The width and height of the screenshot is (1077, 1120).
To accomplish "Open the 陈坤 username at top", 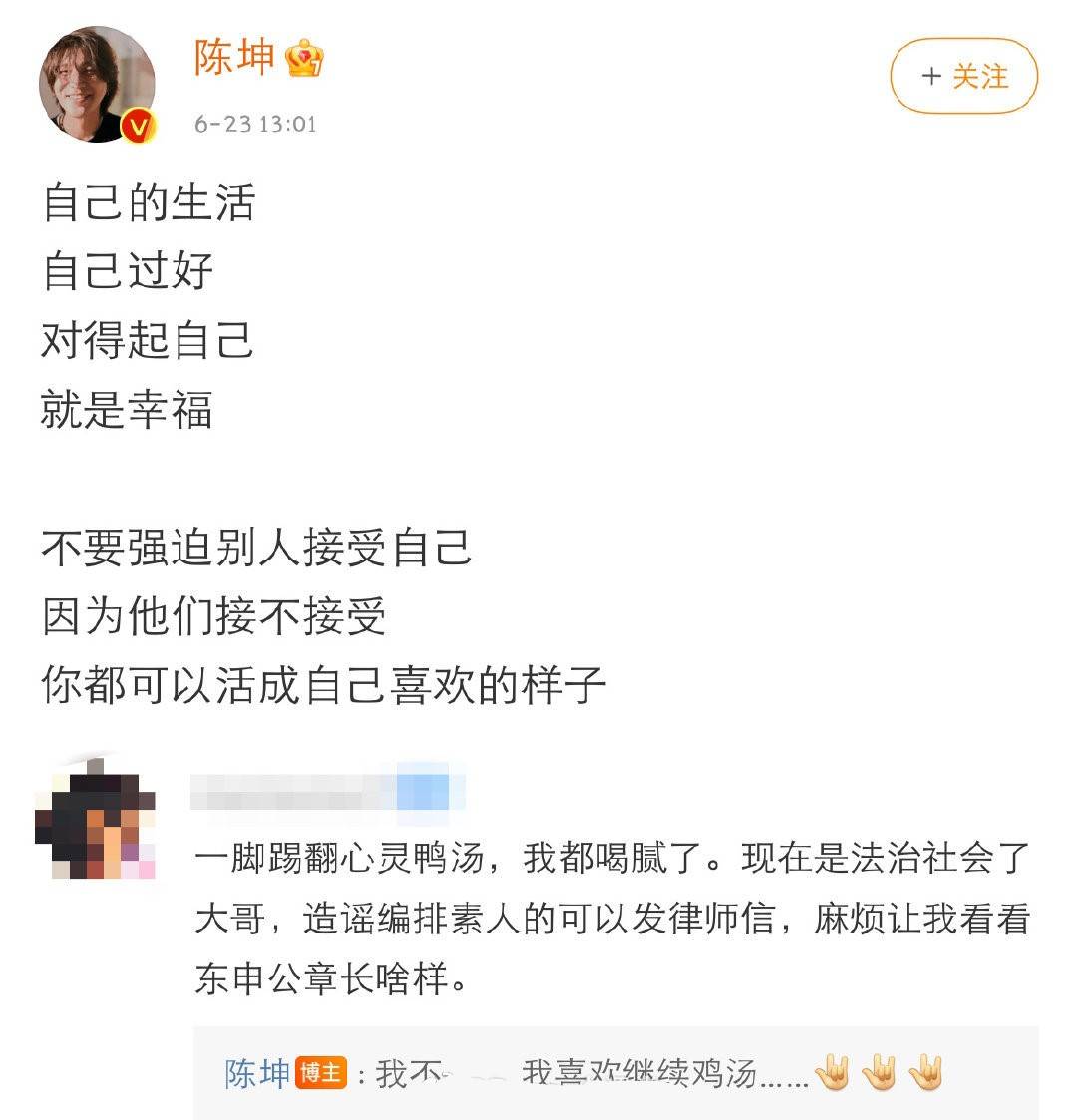I will 234,58.
